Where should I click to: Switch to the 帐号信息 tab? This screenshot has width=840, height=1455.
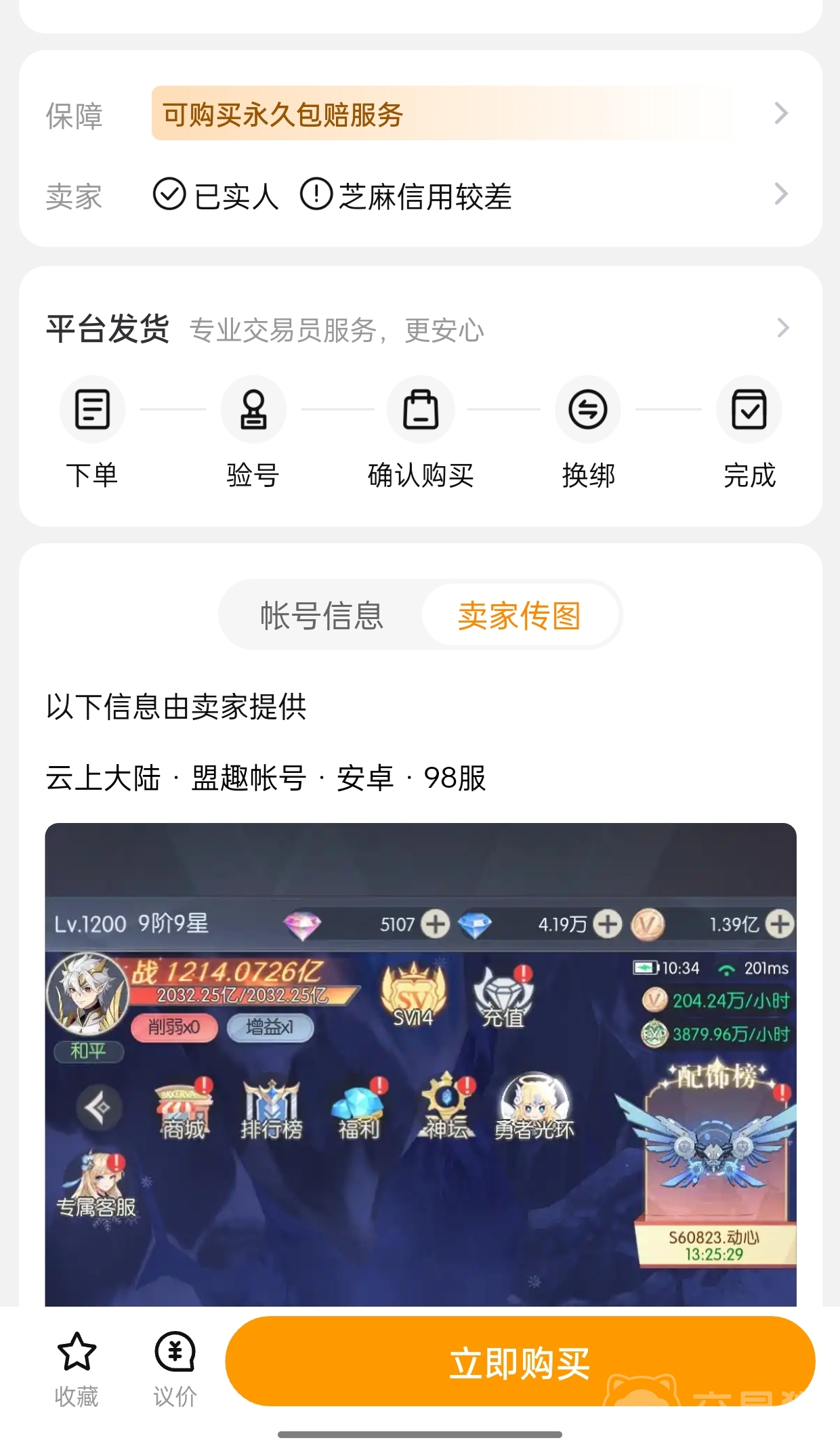click(x=322, y=616)
